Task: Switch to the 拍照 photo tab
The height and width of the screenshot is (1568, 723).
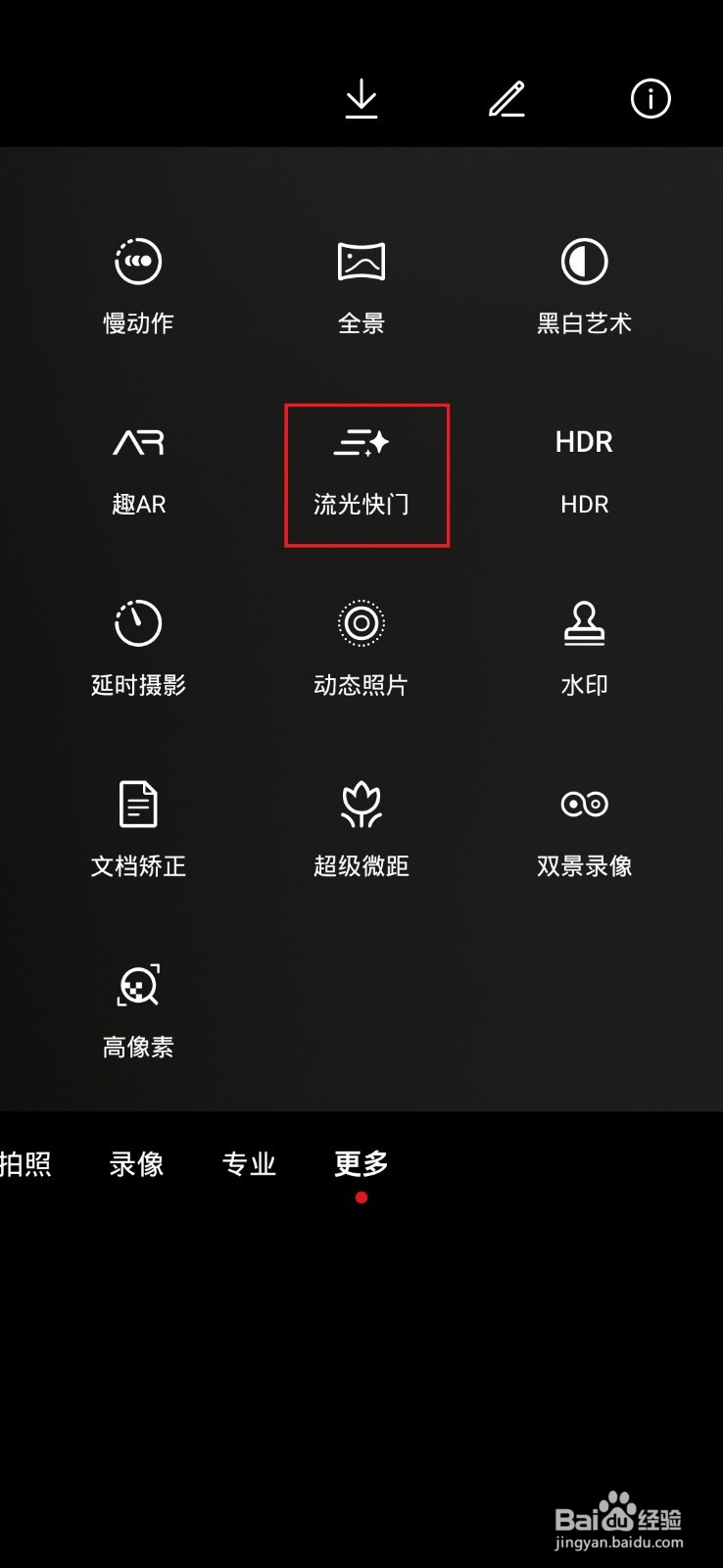Action: click(x=24, y=1163)
